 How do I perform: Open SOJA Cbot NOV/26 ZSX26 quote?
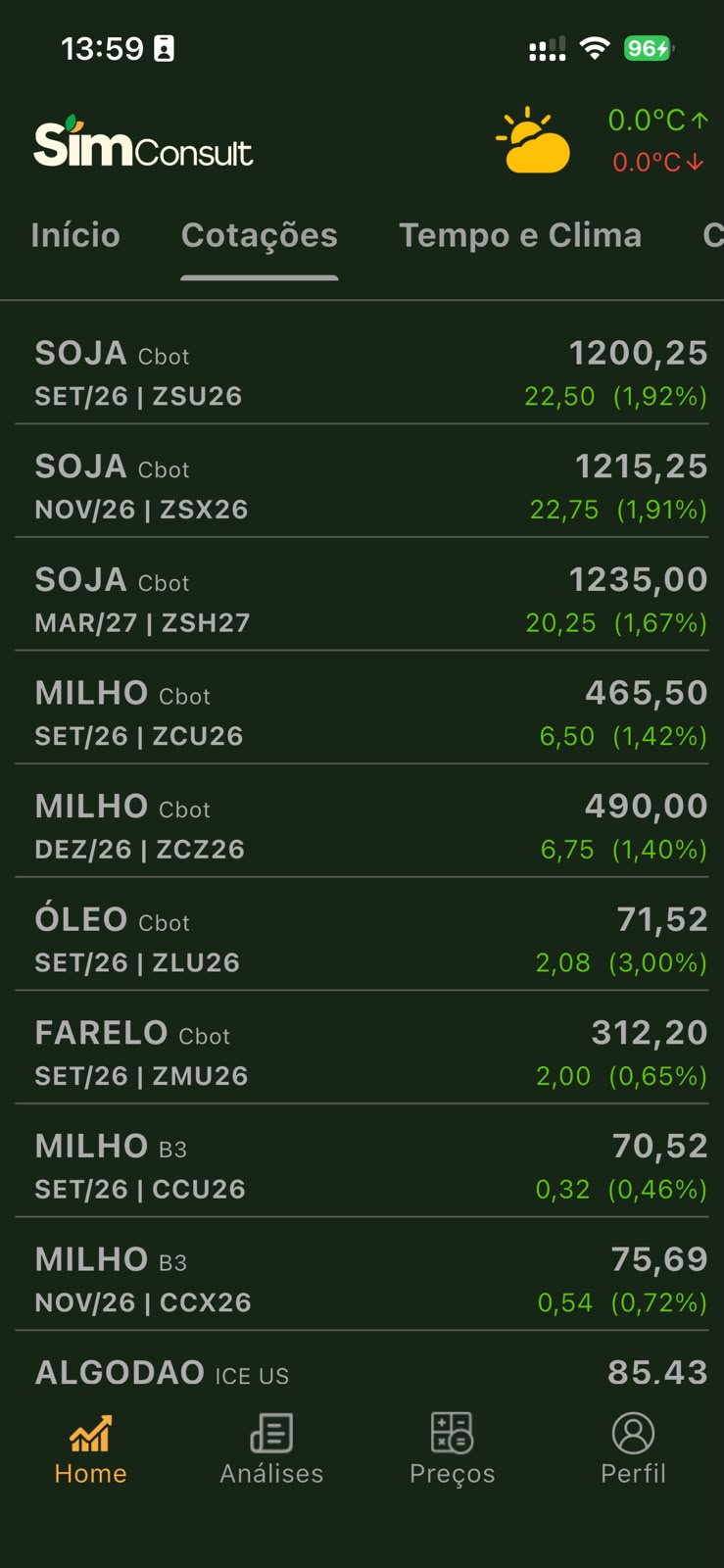[362, 486]
